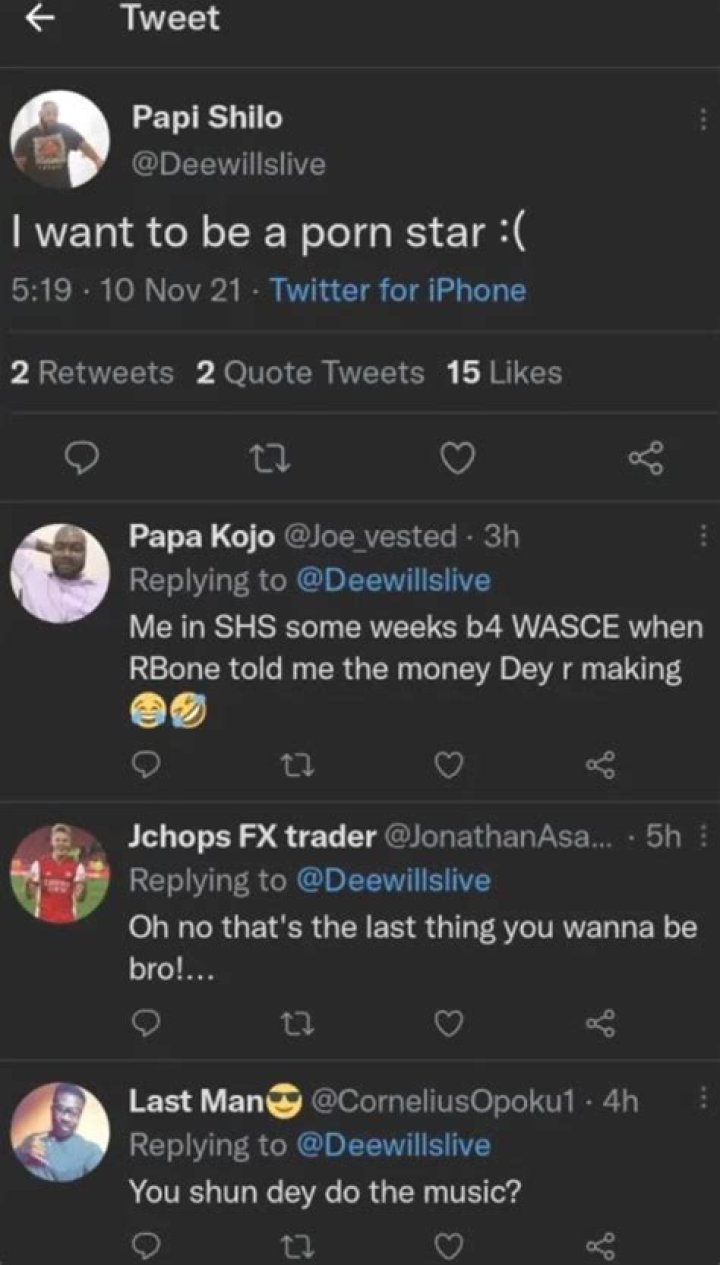
Task: Open the overflow menu on Papi Shilo's tweet
Action: pyautogui.click(x=701, y=123)
